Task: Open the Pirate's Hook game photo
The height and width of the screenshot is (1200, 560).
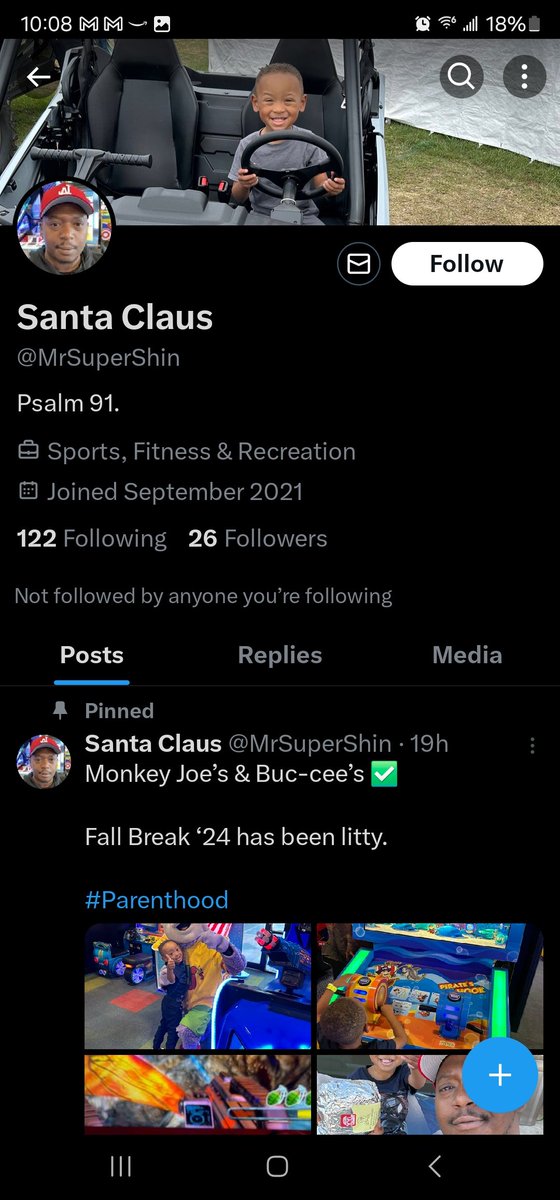Action: click(430, 986)
